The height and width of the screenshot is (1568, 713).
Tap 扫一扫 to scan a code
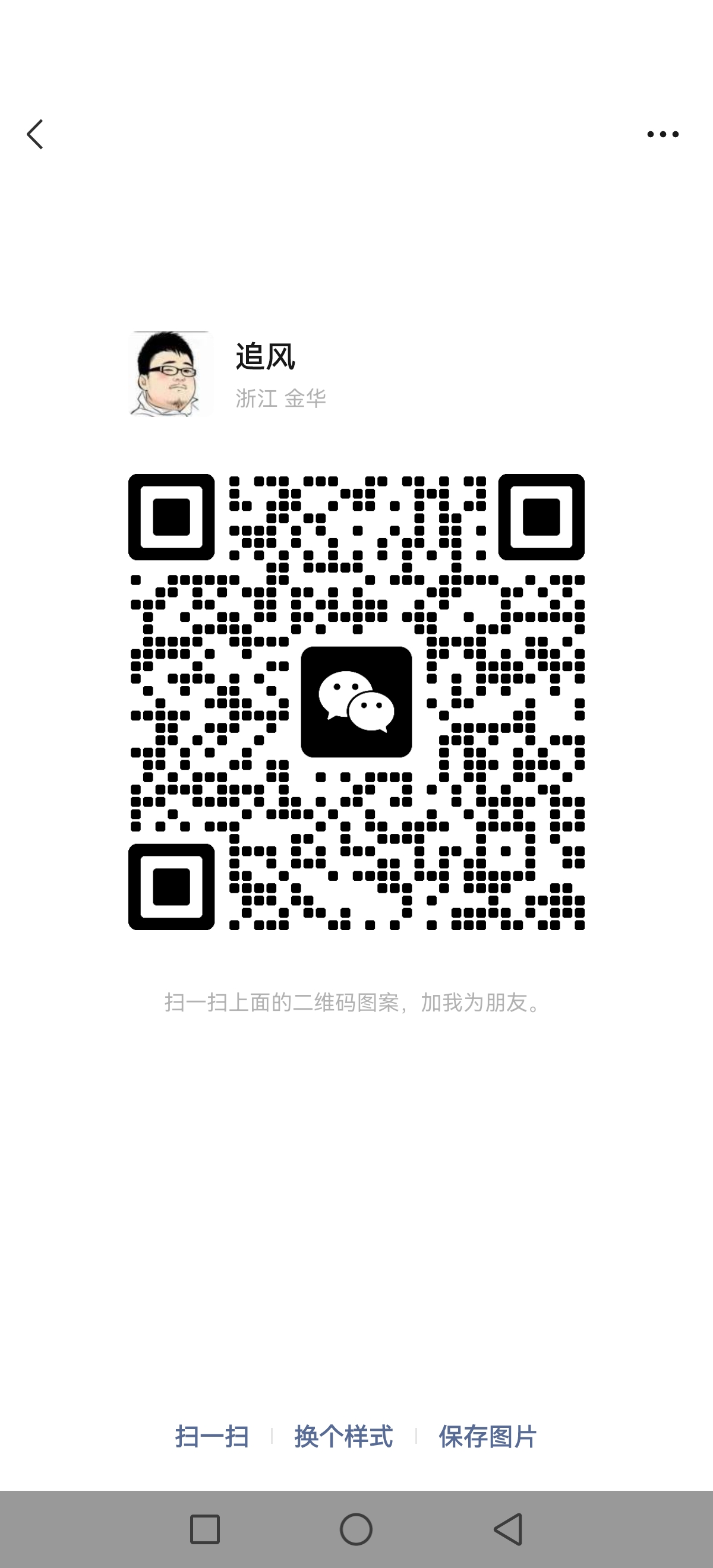(x=212, y=1437)
